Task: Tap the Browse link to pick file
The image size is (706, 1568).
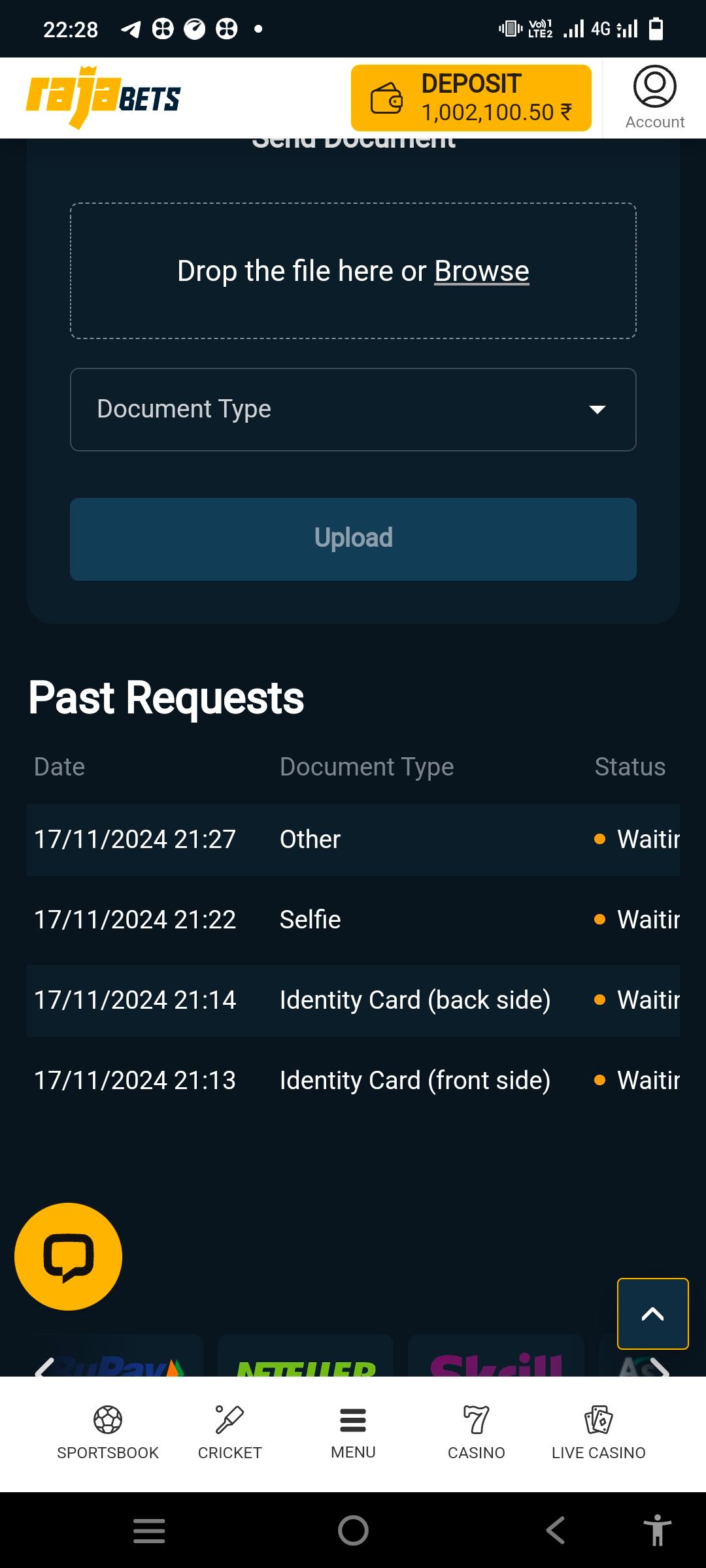Action: click(482, 271)
